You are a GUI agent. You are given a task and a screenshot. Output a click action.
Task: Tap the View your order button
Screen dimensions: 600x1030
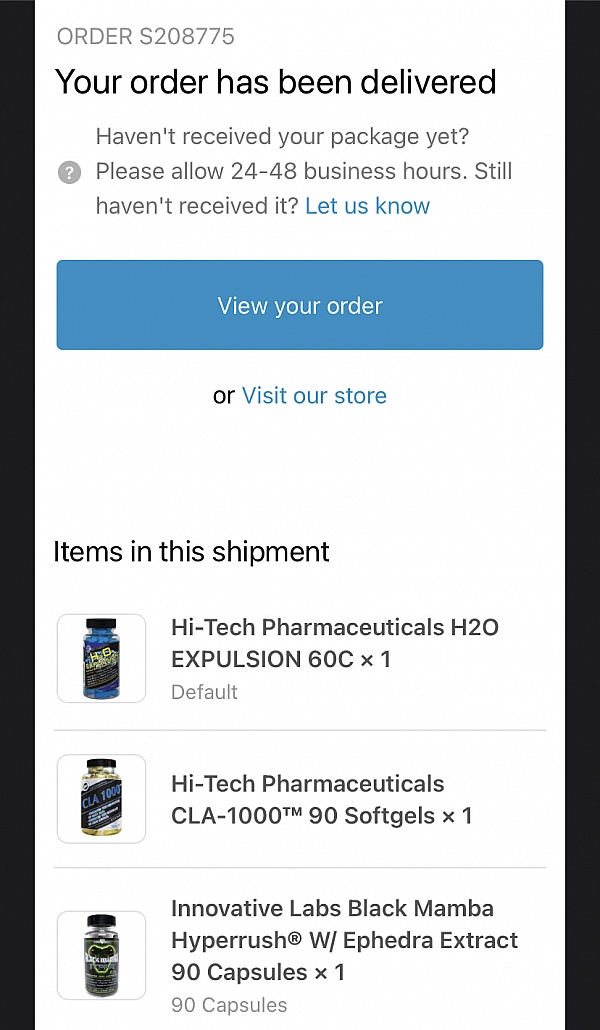300,305
